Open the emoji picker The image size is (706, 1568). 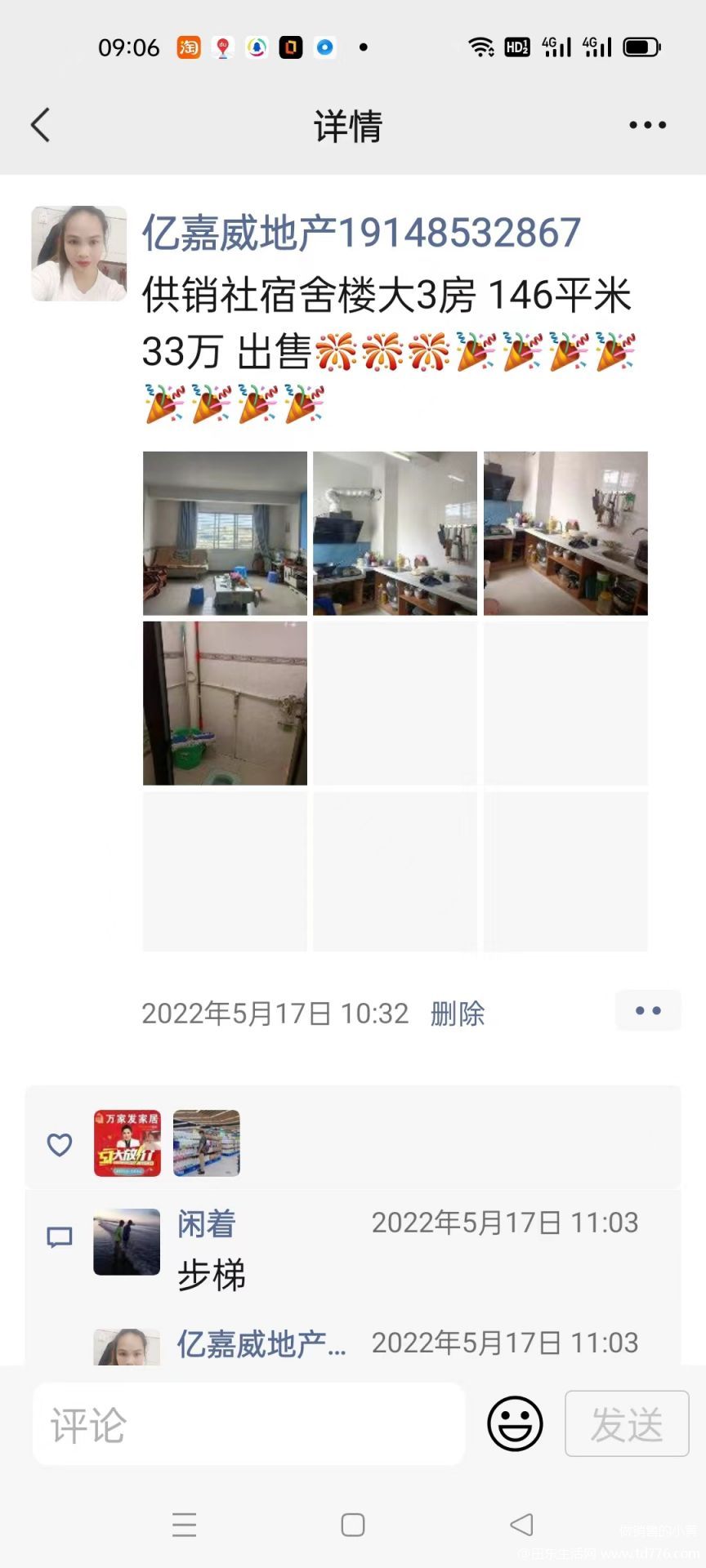[x=515, y=1423]
